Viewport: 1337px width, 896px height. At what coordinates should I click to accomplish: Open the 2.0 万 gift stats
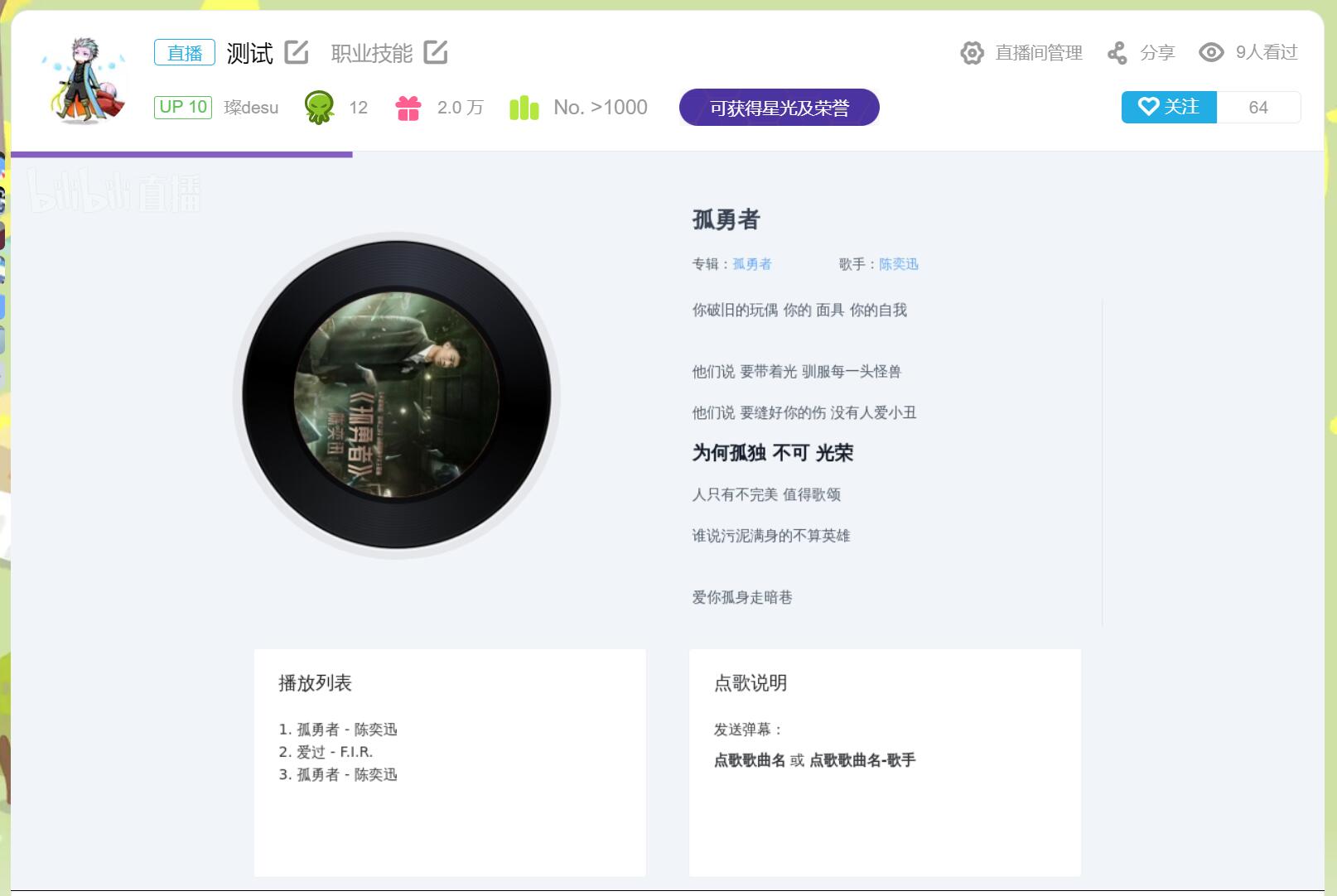[x=439, y=108]
